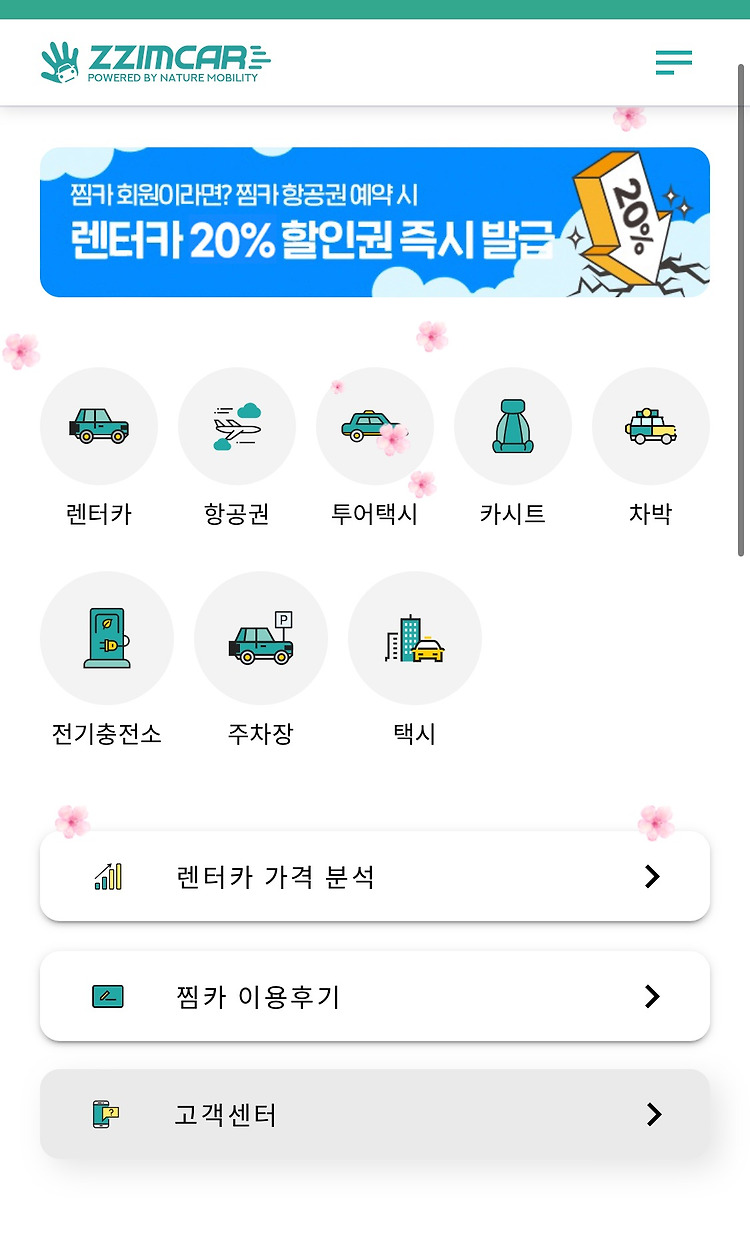Open the 20% rental discount banner
Viewport: 750px width, 1249px height.
[375, 222]
